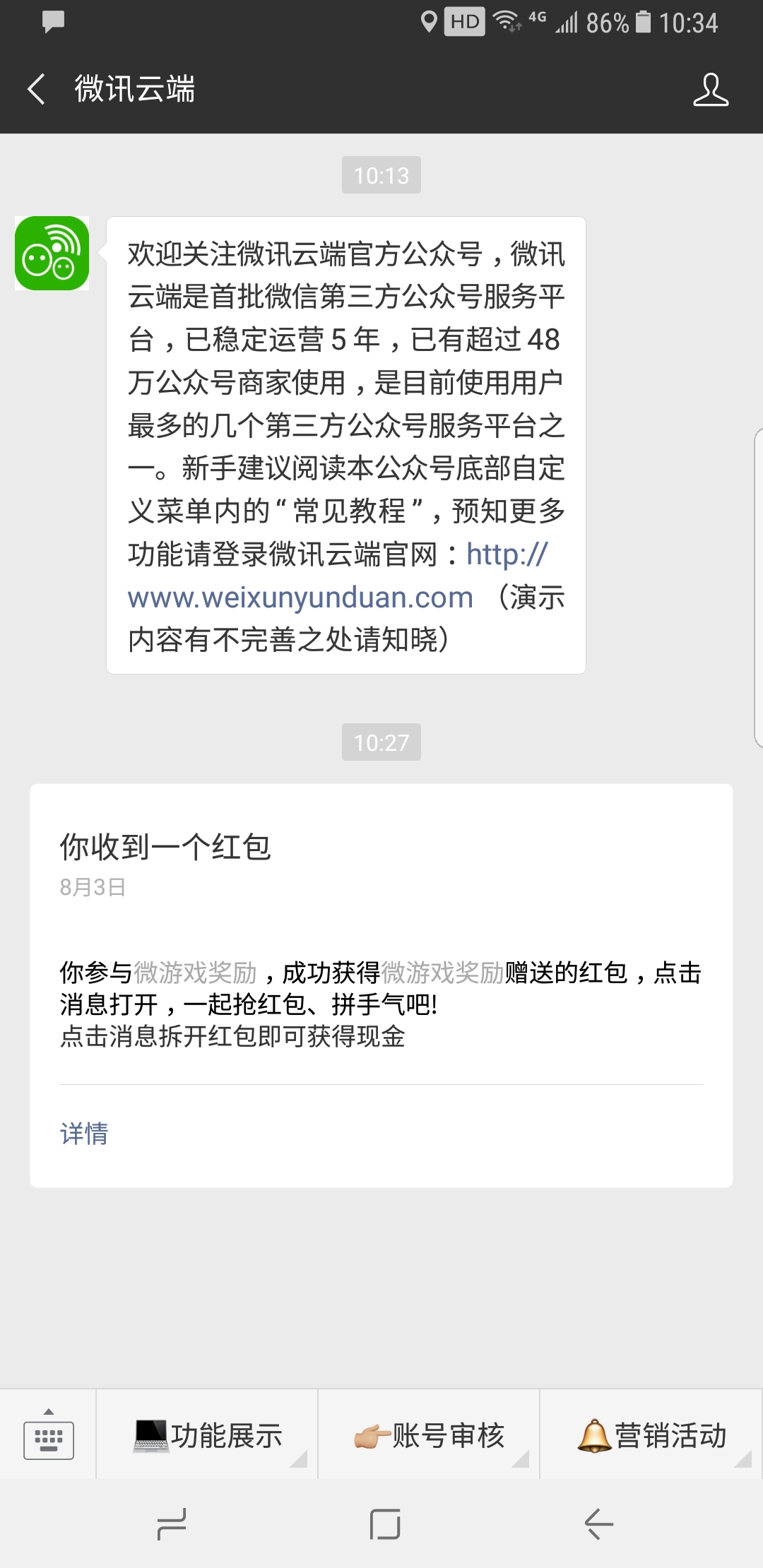Tap the 微讯云端 green avatar

[x=52, y=253]
